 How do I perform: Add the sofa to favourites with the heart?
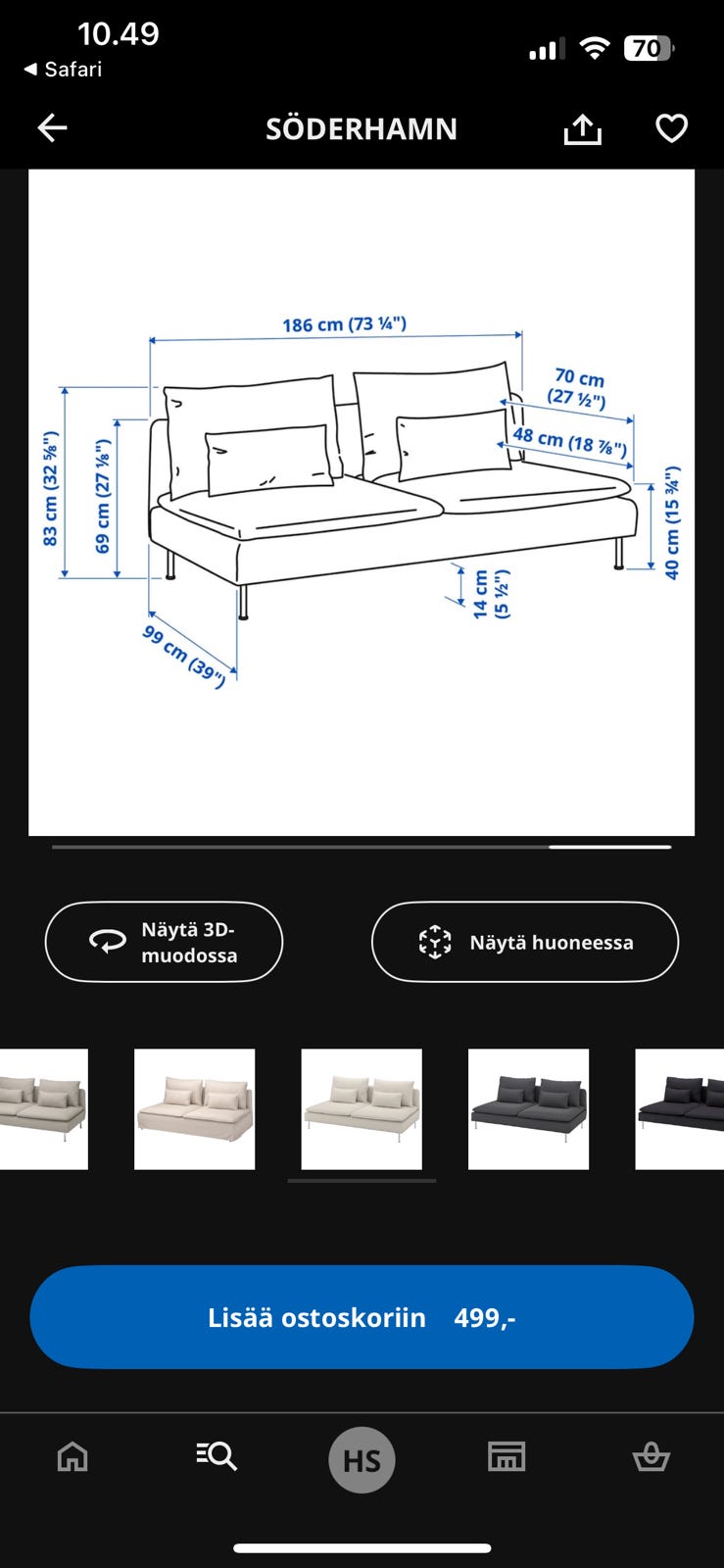click(x=671, y=128)
